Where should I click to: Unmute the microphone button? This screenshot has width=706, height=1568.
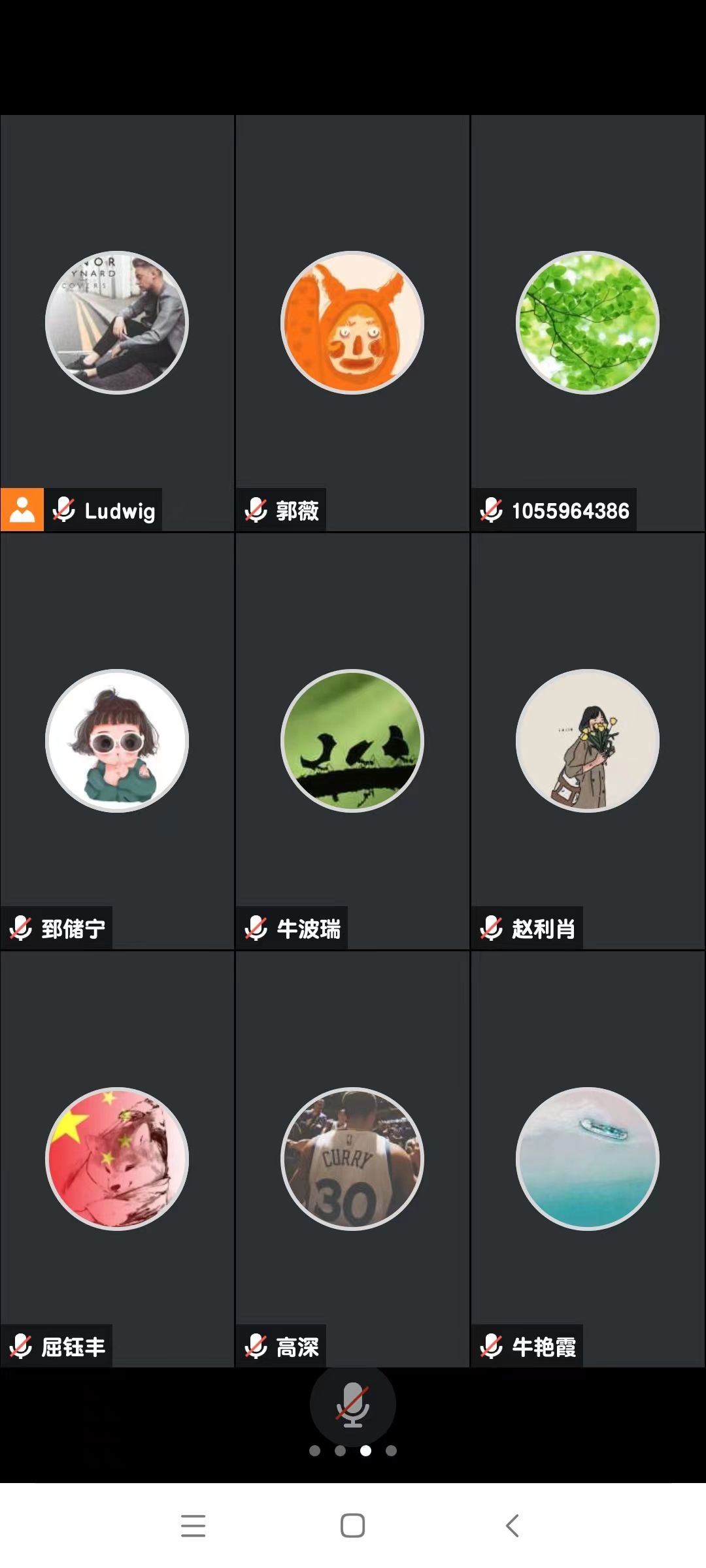pyautogui.click(x=352, y=1405)
